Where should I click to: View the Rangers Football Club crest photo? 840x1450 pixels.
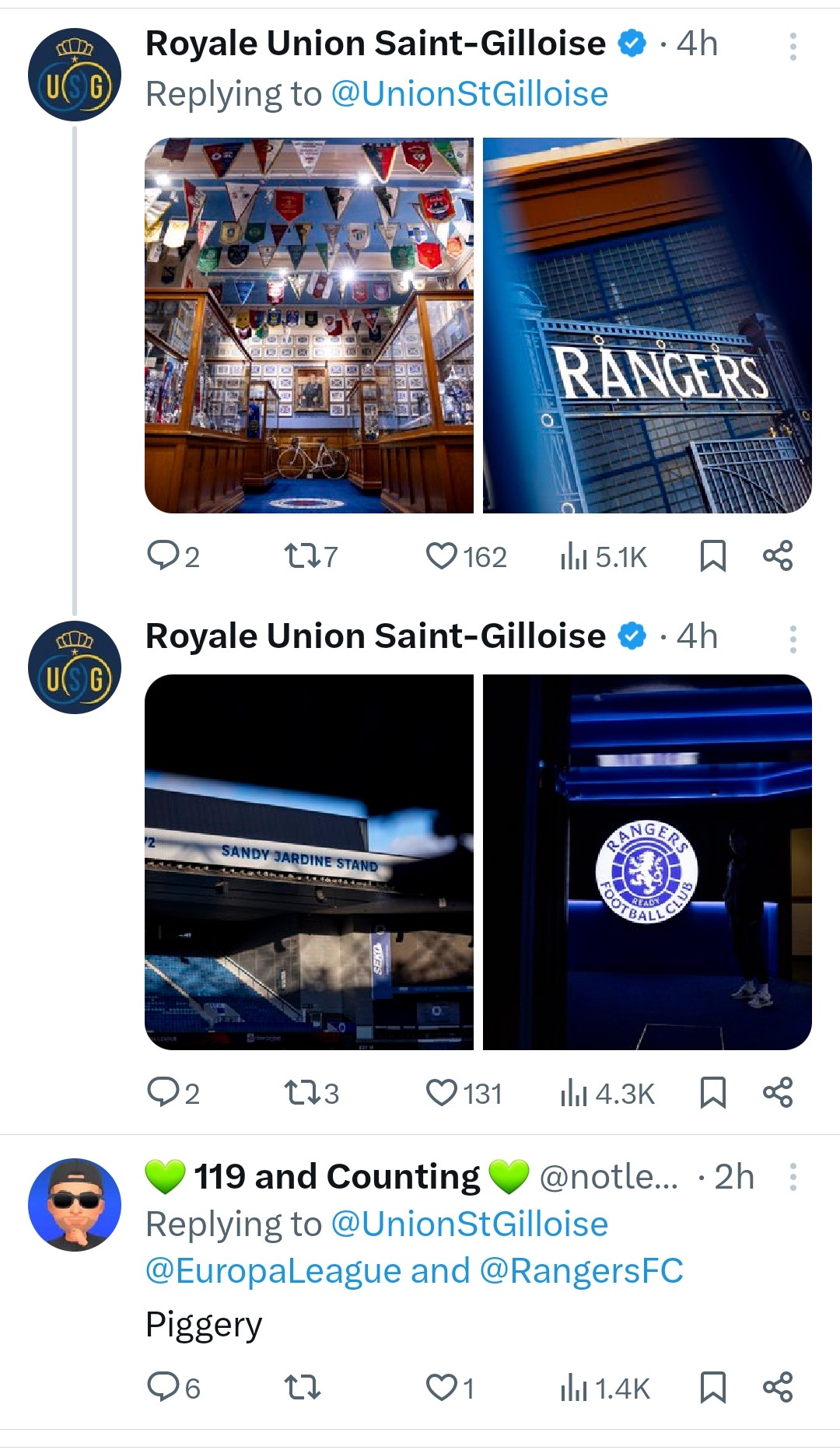(x=647, y=862)
